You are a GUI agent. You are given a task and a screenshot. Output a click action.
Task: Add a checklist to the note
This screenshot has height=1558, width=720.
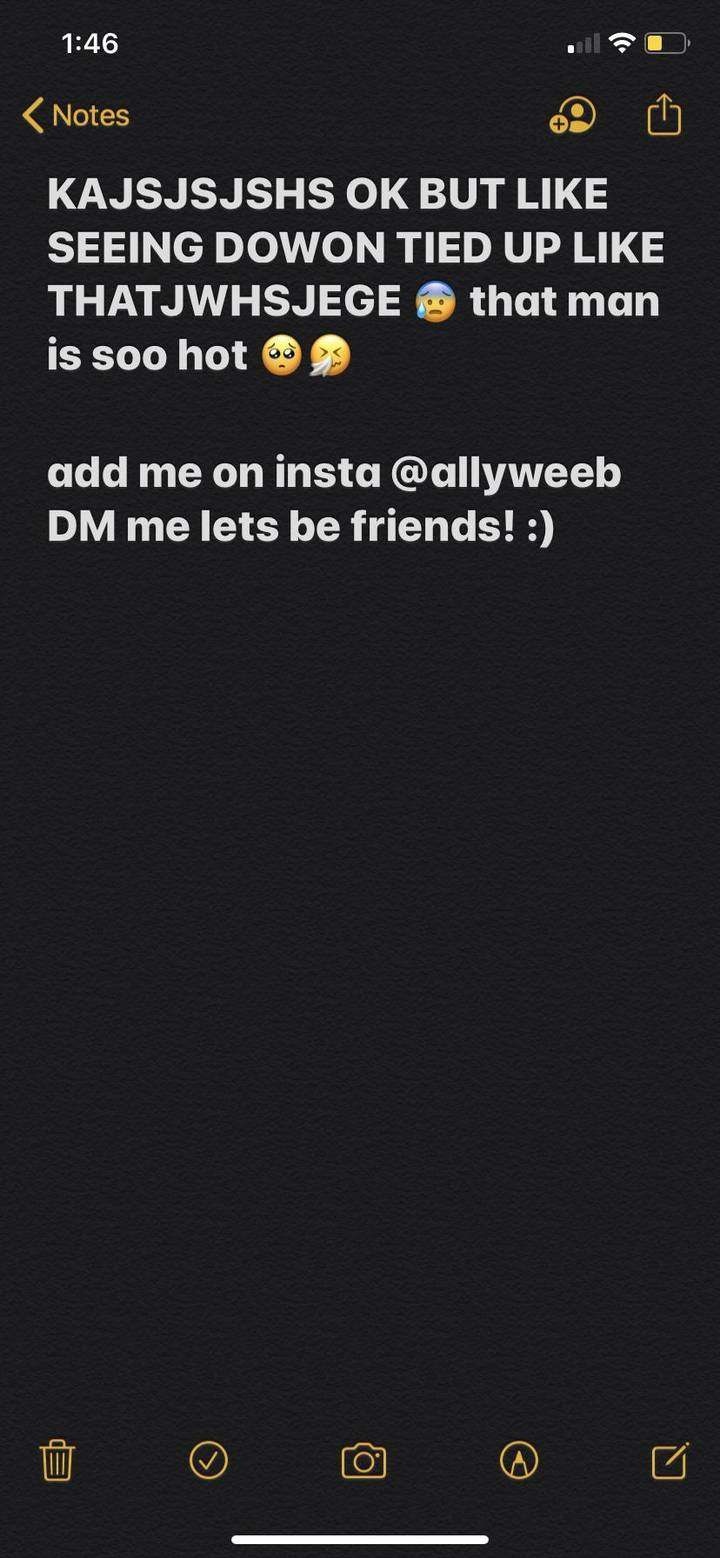pos(208,1461)
